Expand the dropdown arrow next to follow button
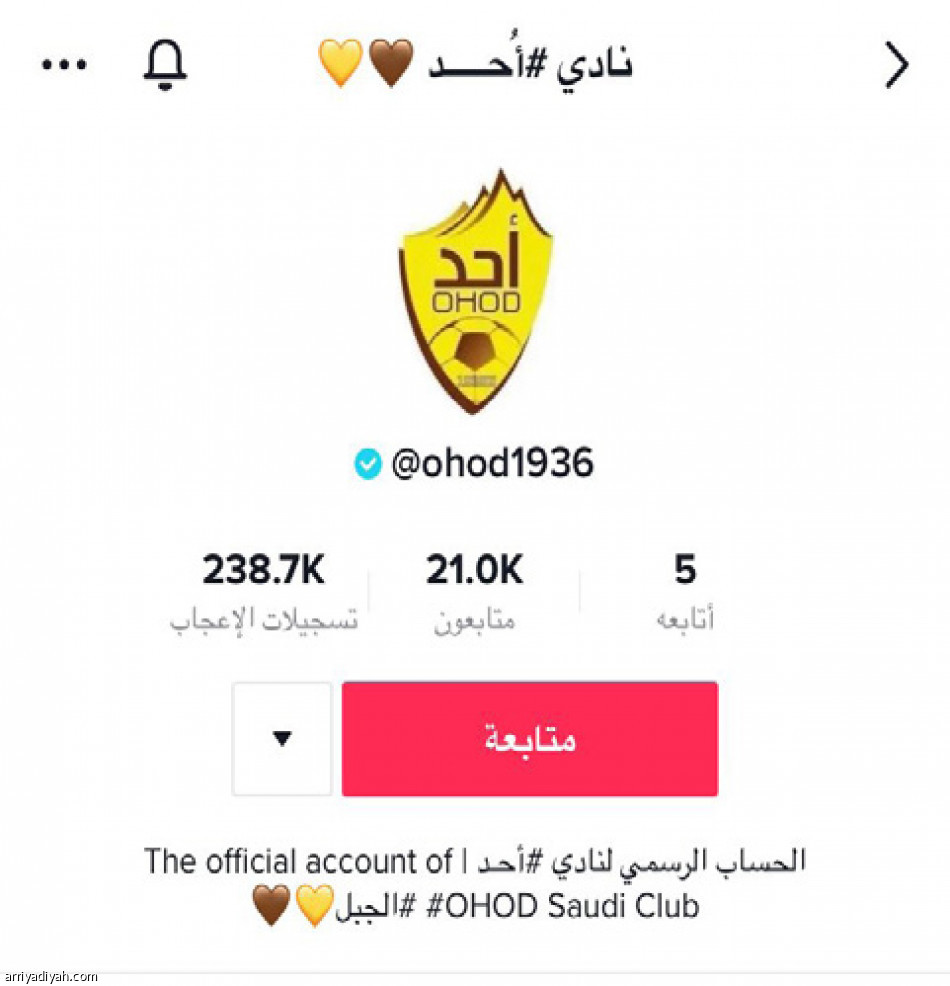Image resolution: width=950 pixels, height=986 pixels. click(282, 738)
